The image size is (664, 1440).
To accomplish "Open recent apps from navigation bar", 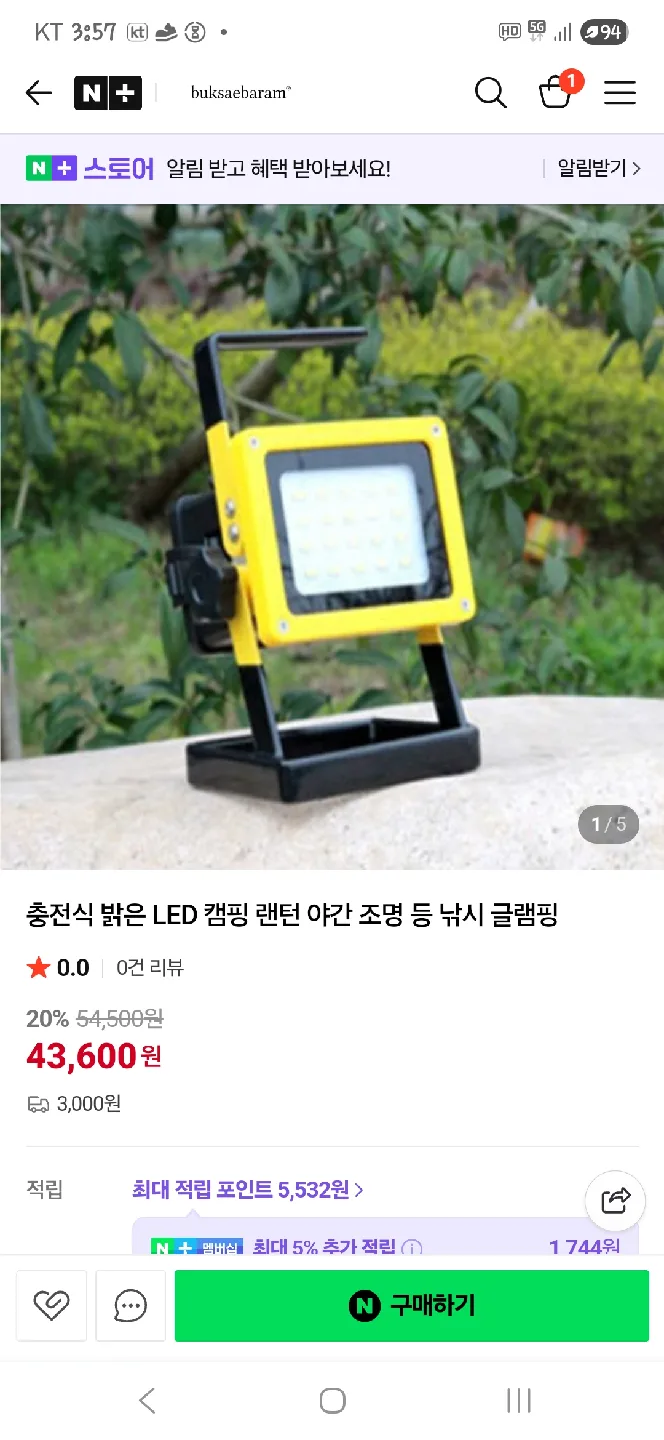I will [518, 1400].
